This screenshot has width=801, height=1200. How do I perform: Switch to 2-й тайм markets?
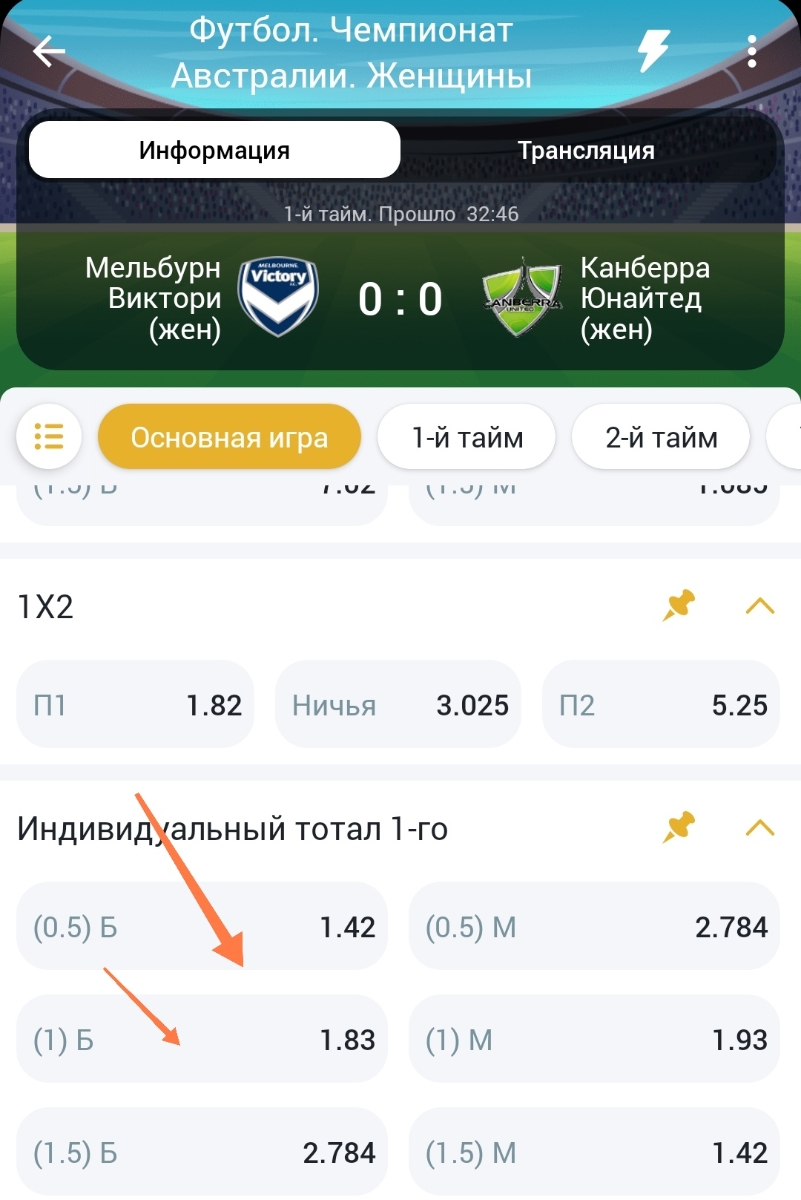tap(661, 437)
